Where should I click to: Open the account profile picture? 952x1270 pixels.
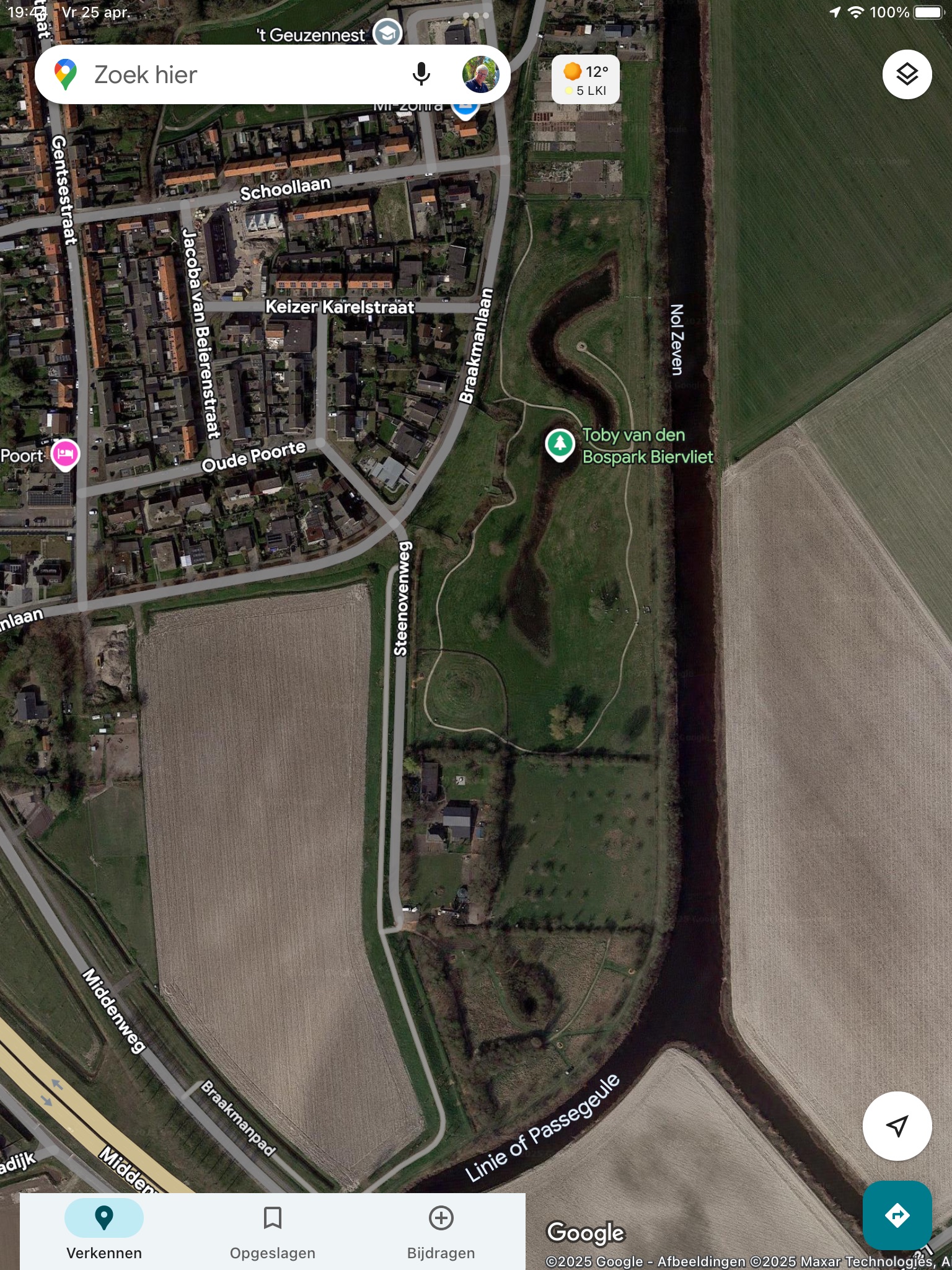480,74
